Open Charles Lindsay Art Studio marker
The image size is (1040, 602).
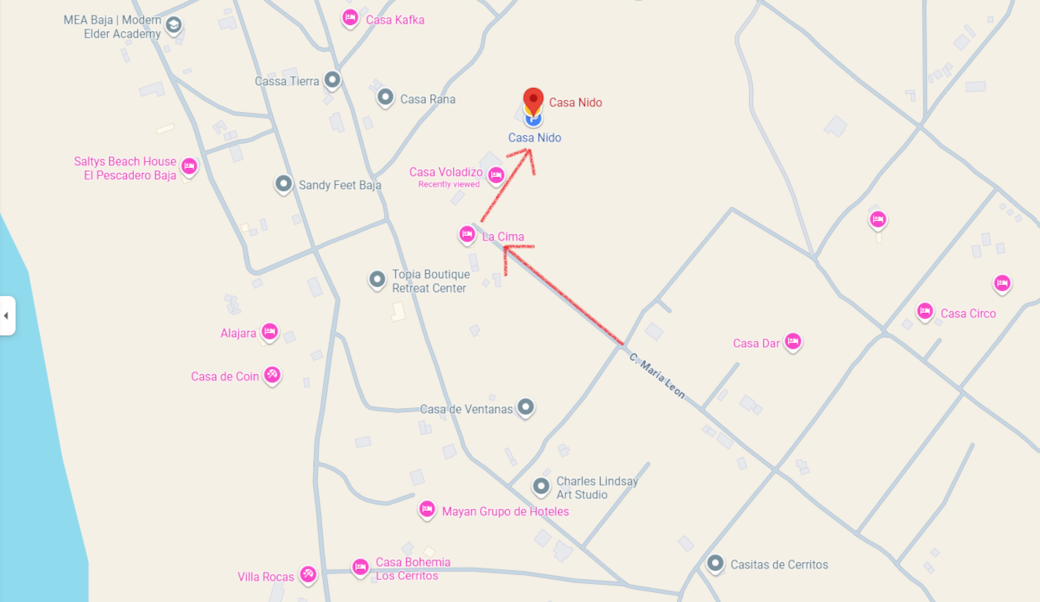541,486
